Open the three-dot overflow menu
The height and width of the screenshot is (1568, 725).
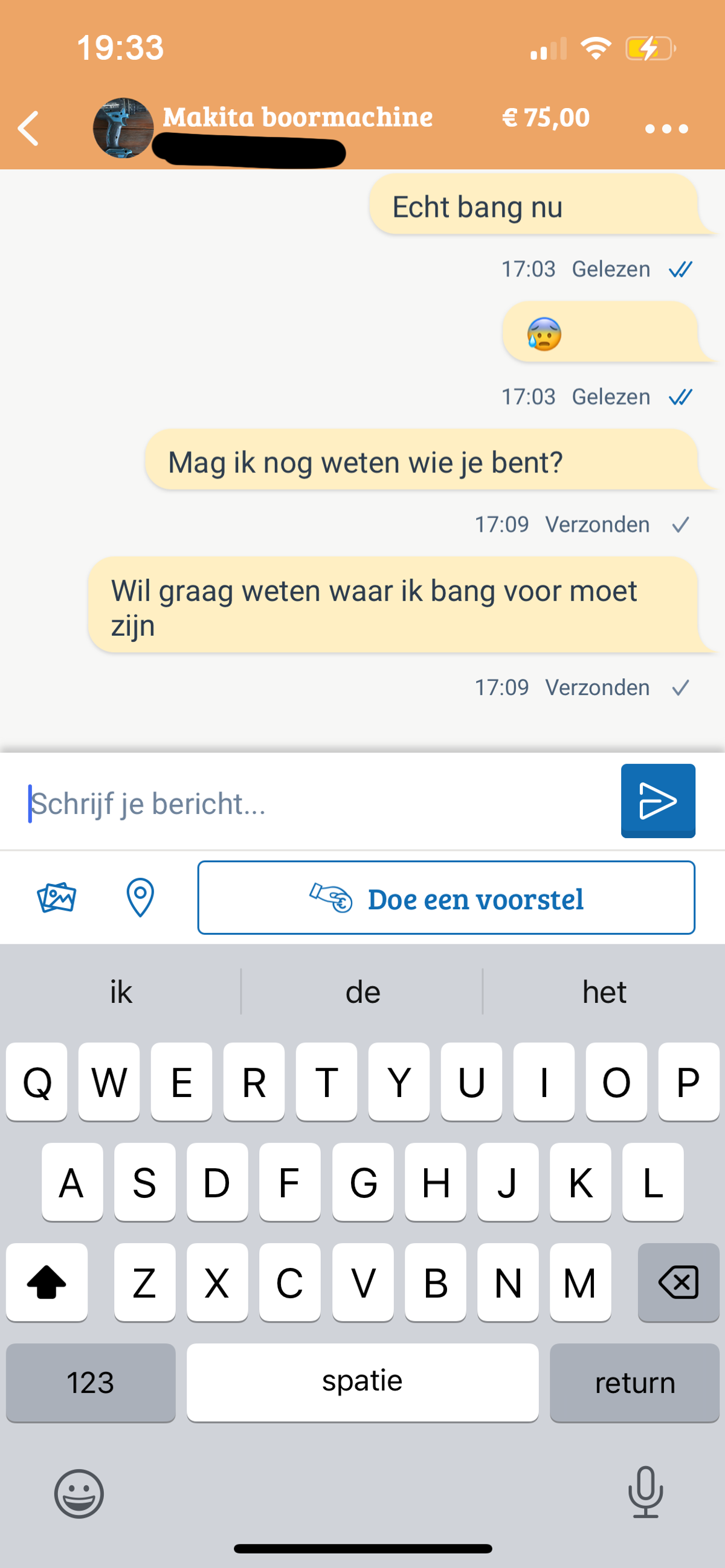[x=666, y=129]
